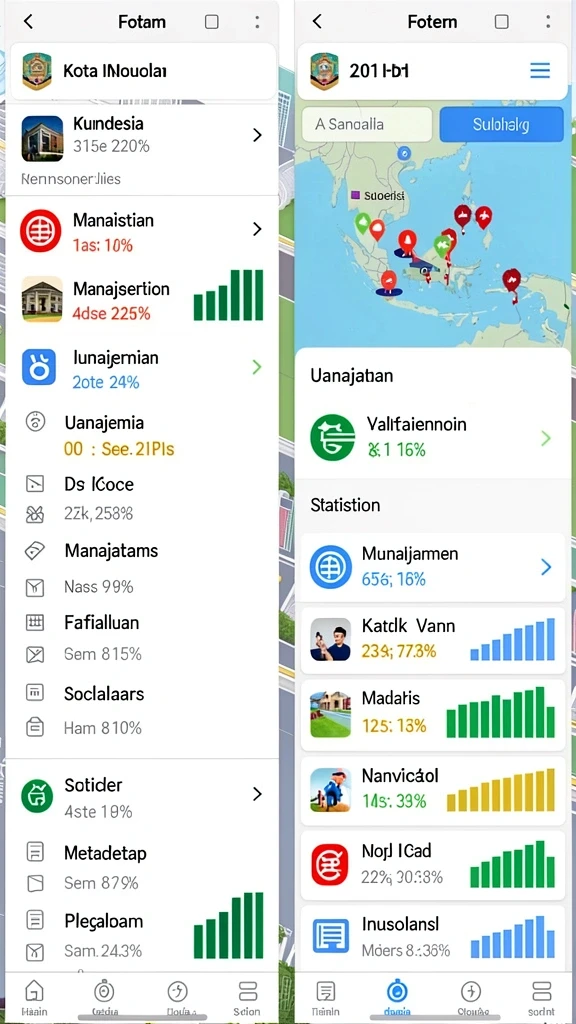Open the Madatis card
Viewport: 576px width, 1024px height.
pyautogui.click(x=432, y=714)
